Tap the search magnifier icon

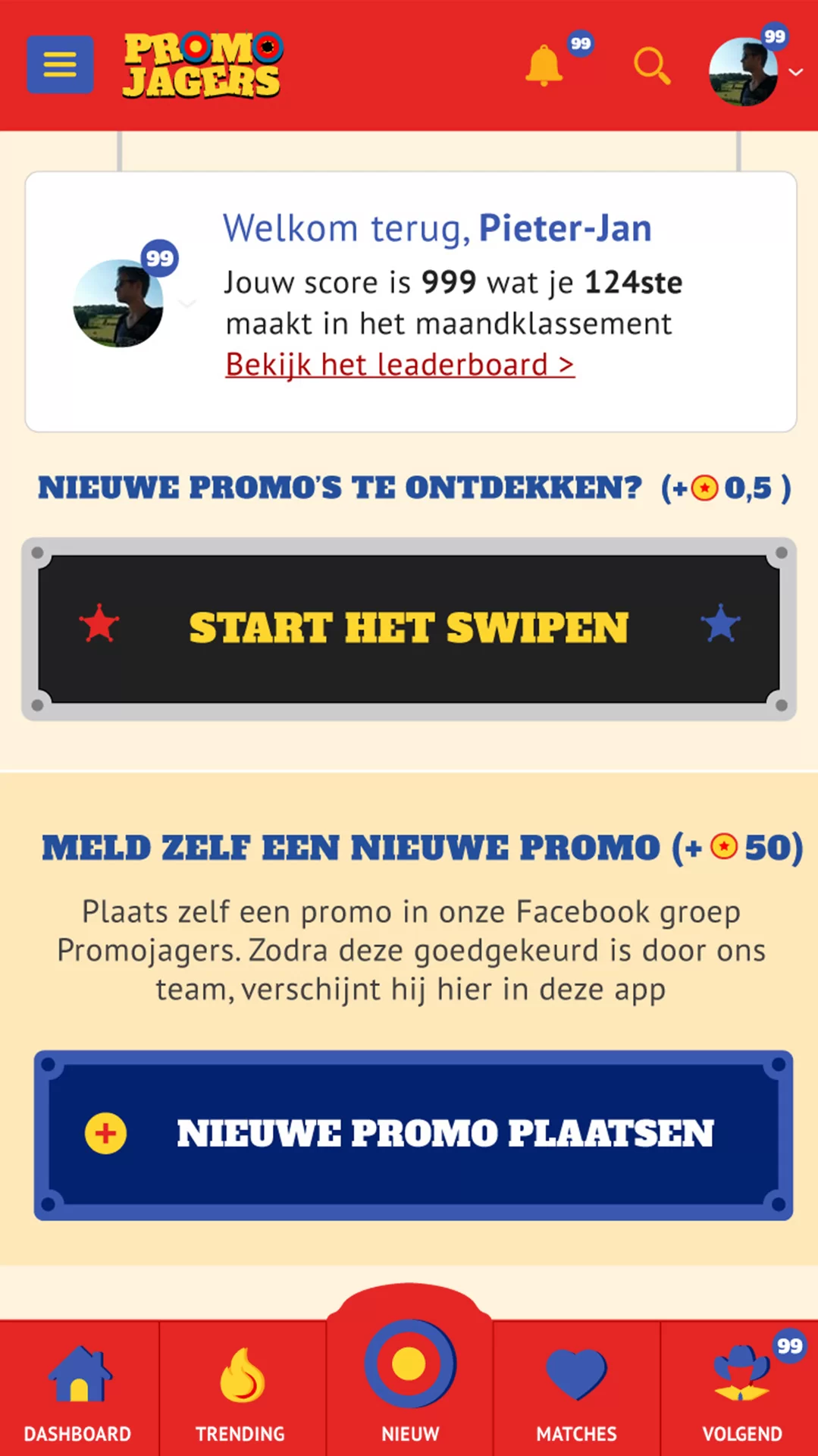click(x=652, y=66)
